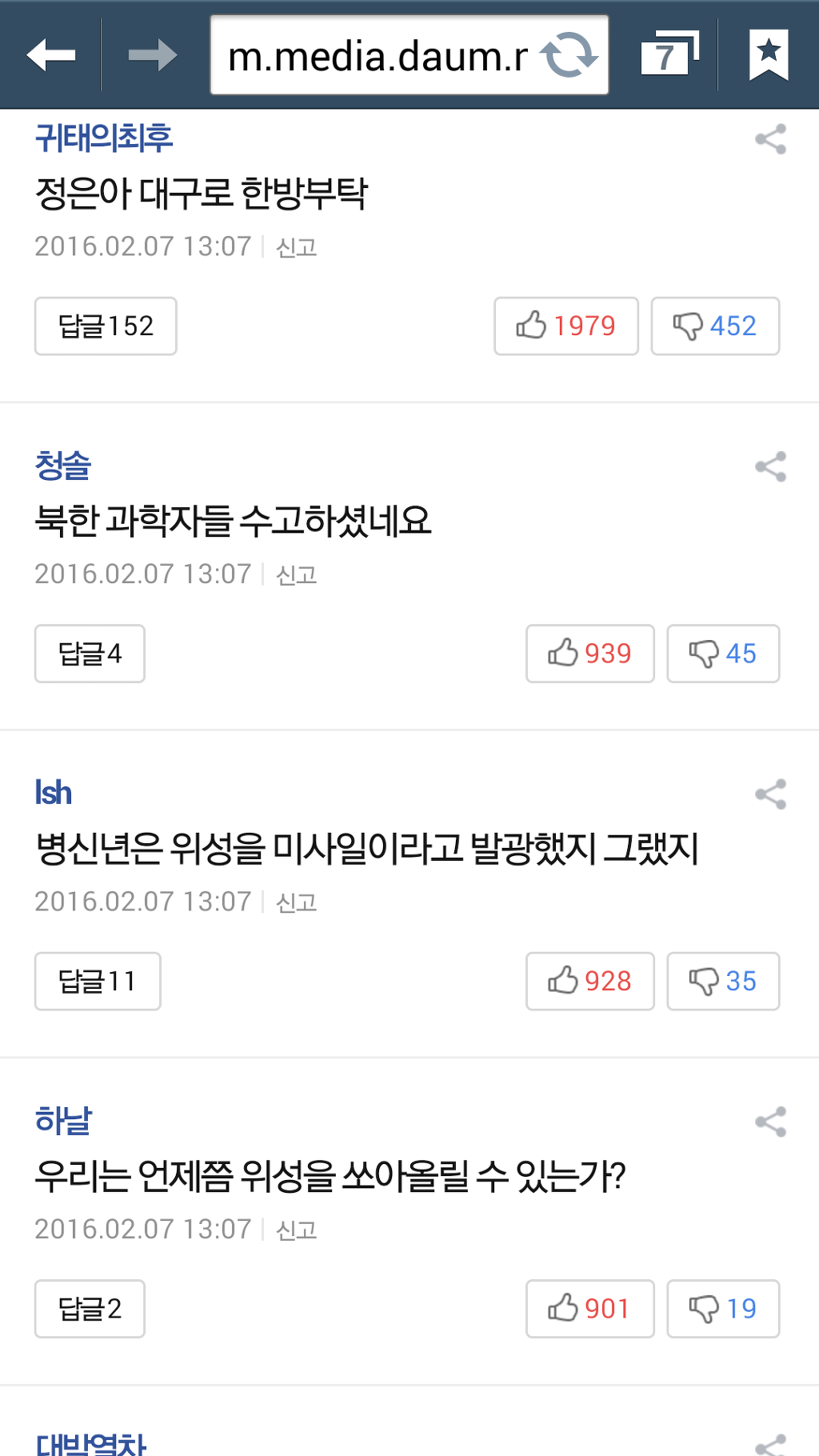The width and height of the screenshot is (819, 1456).
Task: Share the comment by 하날
Action: 771,1122
